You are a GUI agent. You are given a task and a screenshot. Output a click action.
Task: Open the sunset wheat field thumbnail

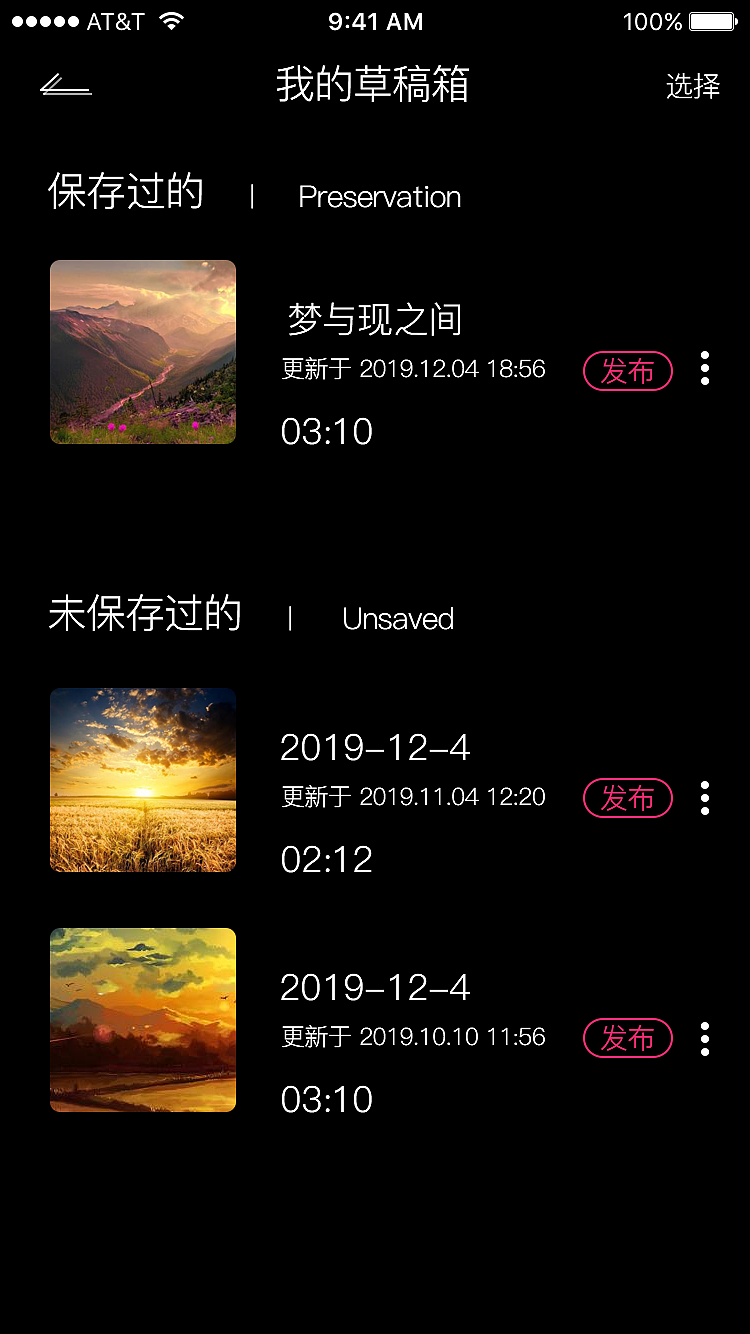click(143, 780)
